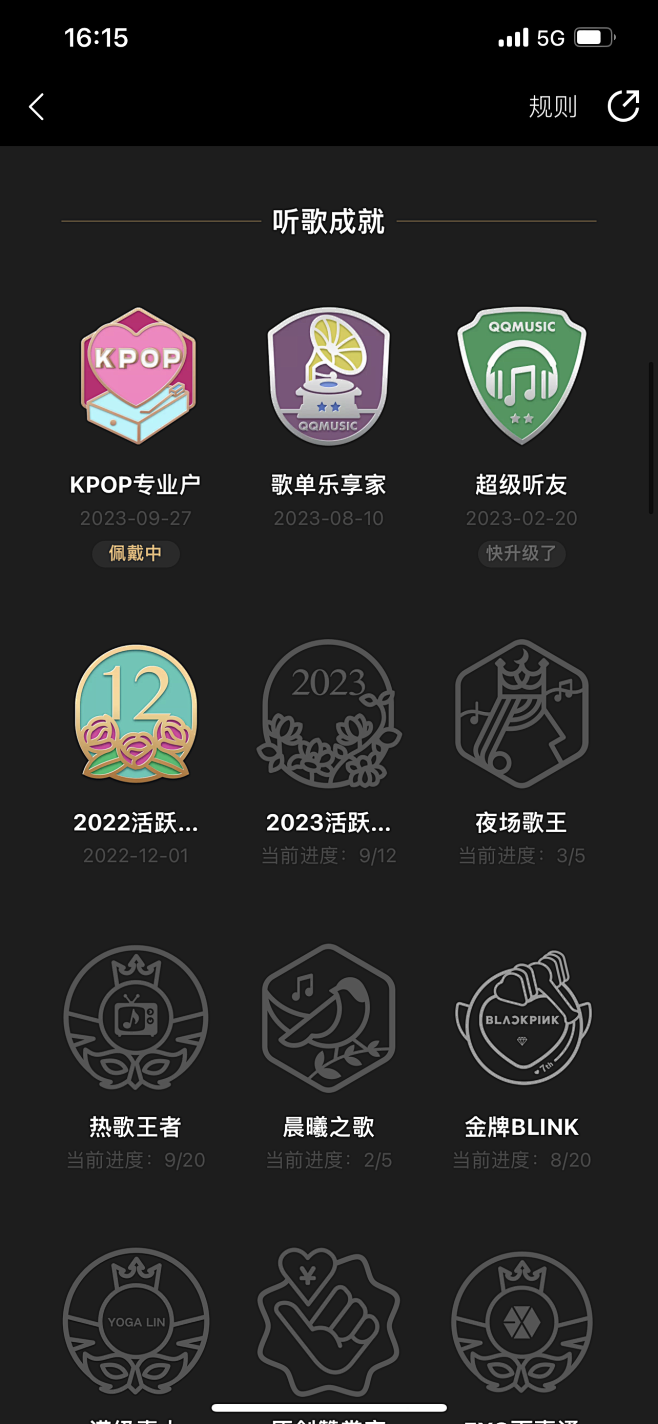658x1424 pixels.
Task: Select the 2022活跃 badge
Action: tap(136, 713)
